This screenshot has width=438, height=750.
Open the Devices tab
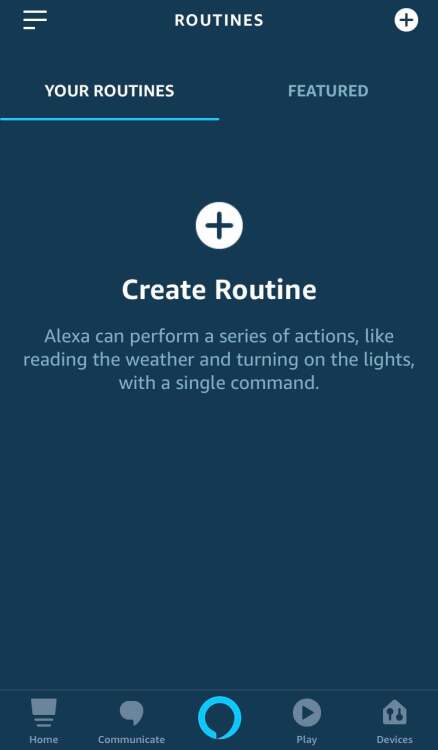pyautogui.click(x=394, y=722)
